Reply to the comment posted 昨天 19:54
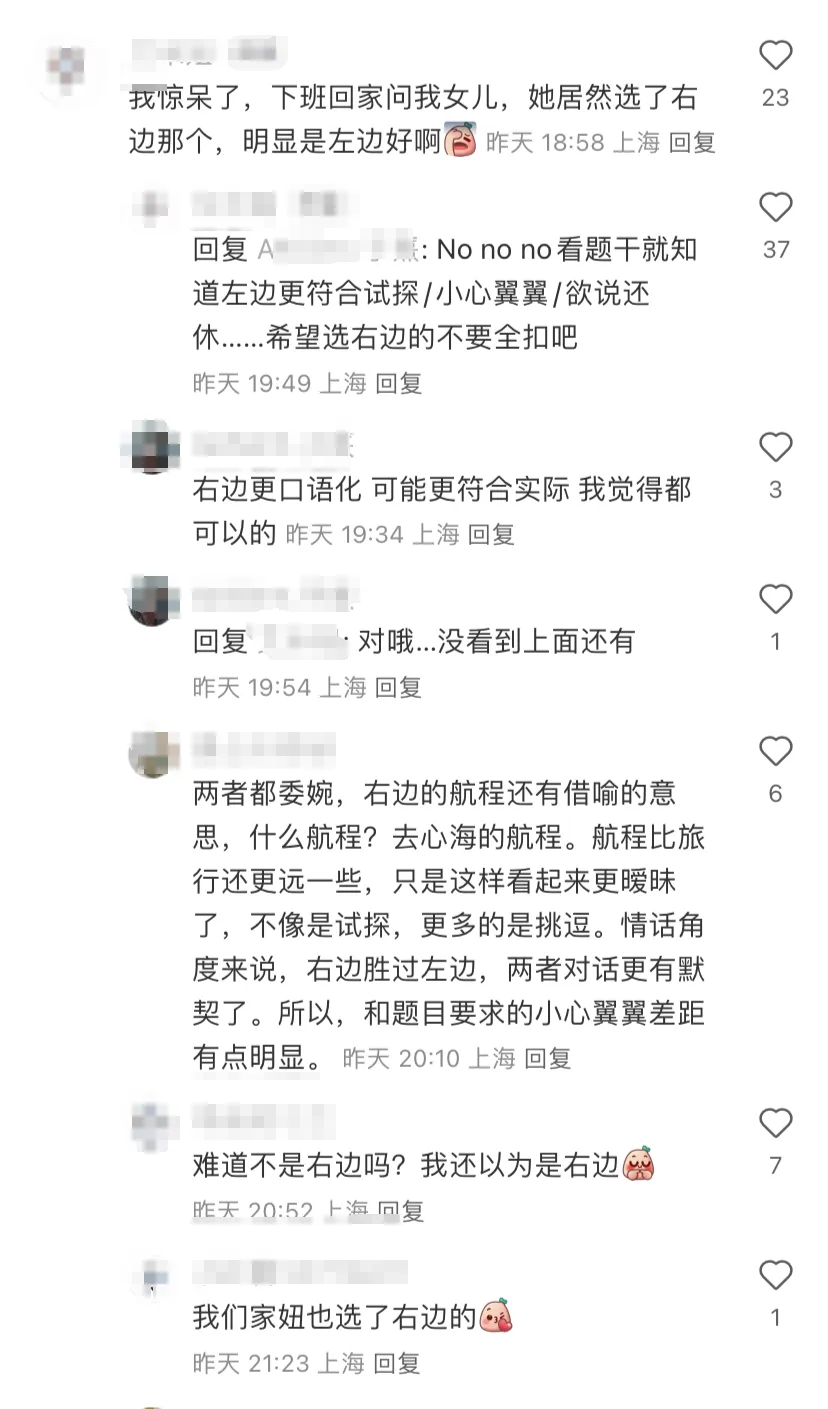The image size is (828, 1409). pyautogui.click(x=398, y=687)
